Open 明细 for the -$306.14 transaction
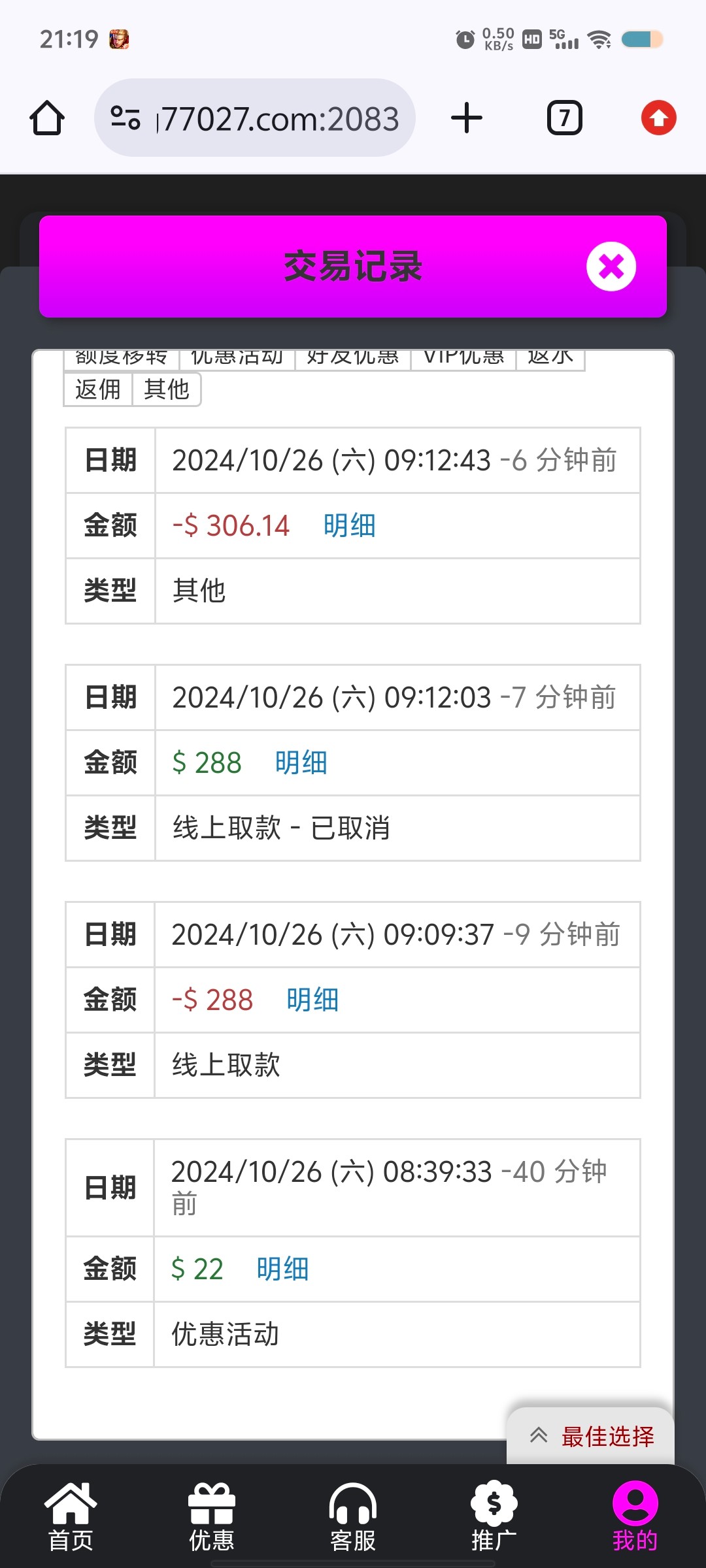 click(x=349, y=526)
